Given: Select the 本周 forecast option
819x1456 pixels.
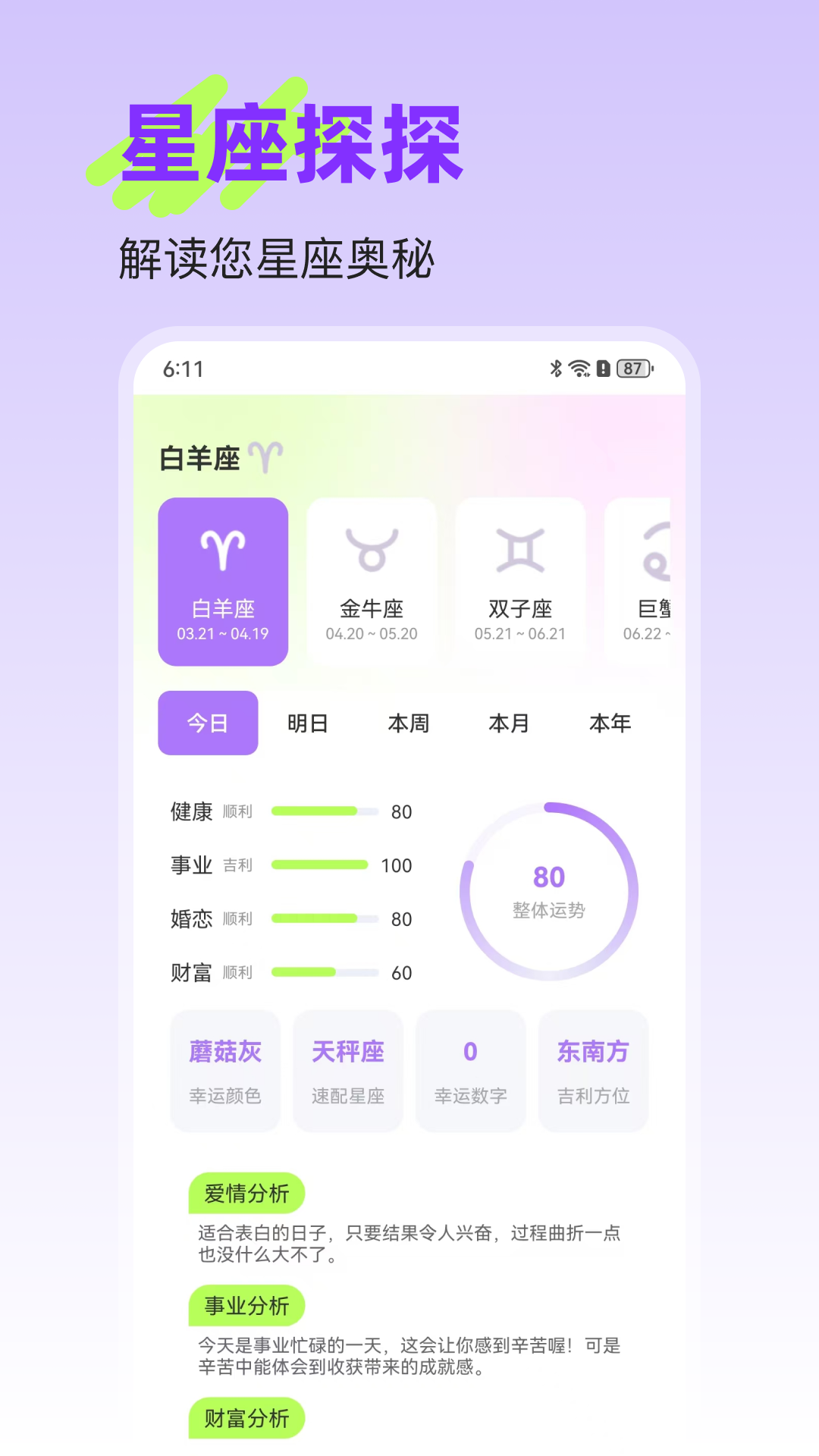Looking at the screenshot, I should click(x=409, y=724).
